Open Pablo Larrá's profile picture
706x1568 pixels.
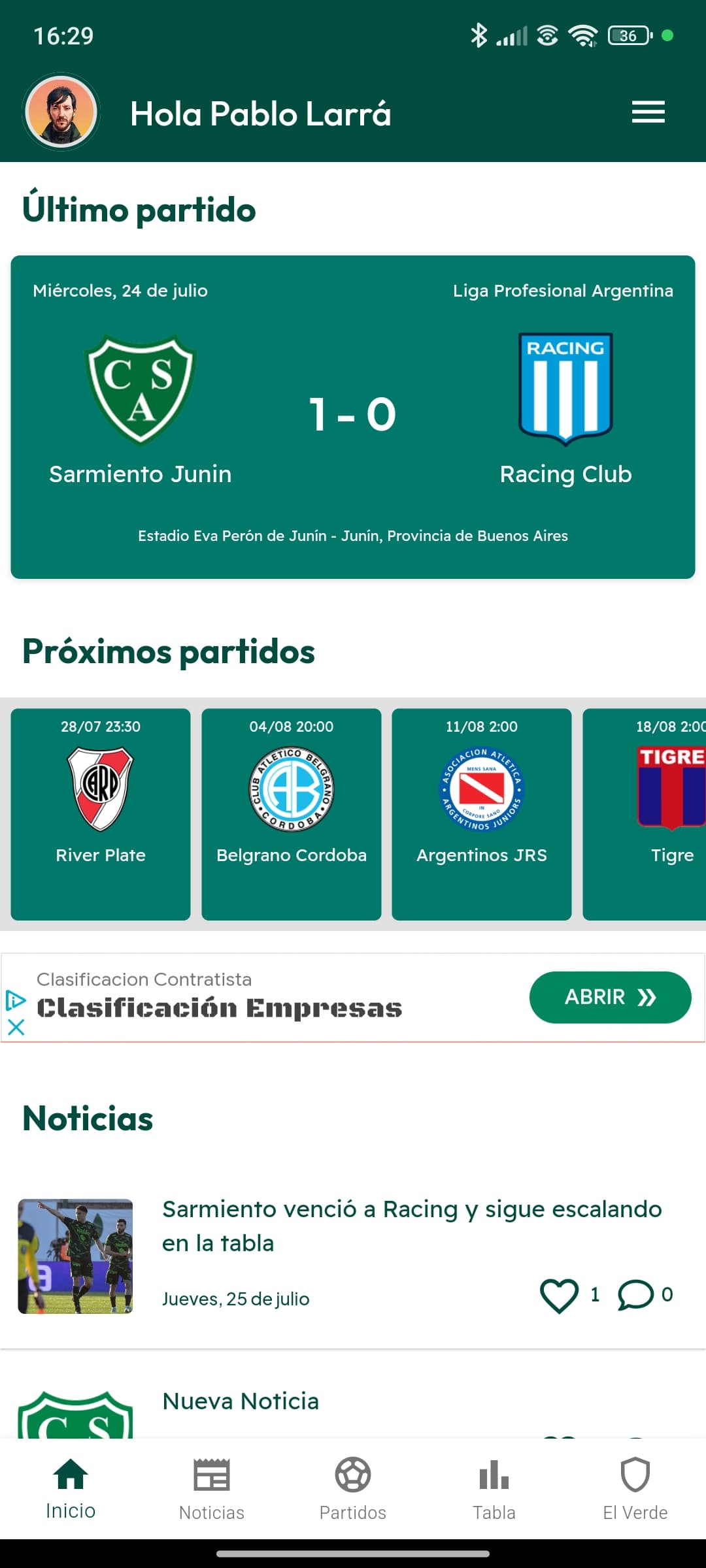coord(61,112)
